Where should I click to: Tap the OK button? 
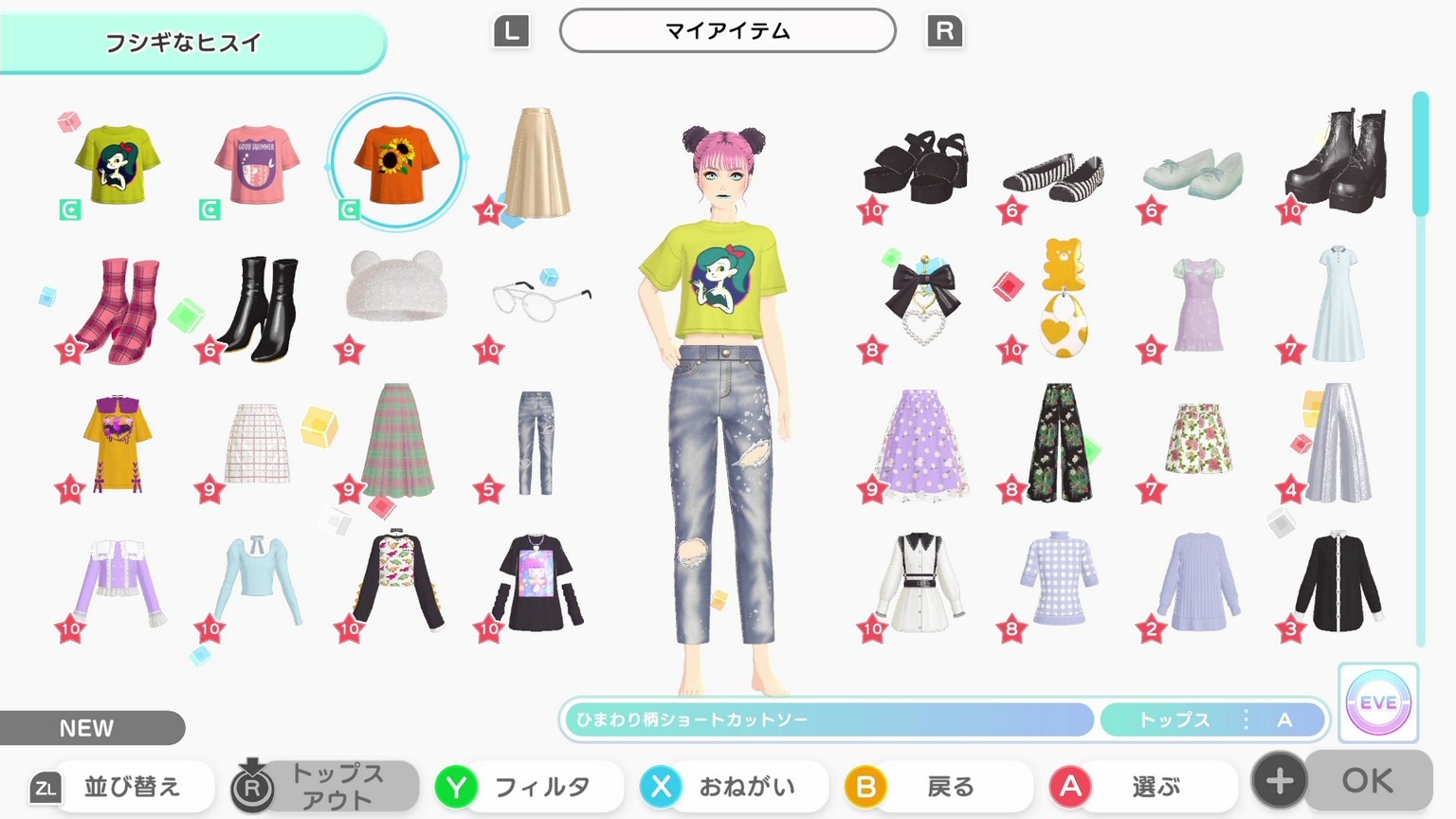tap(1367, 781)
